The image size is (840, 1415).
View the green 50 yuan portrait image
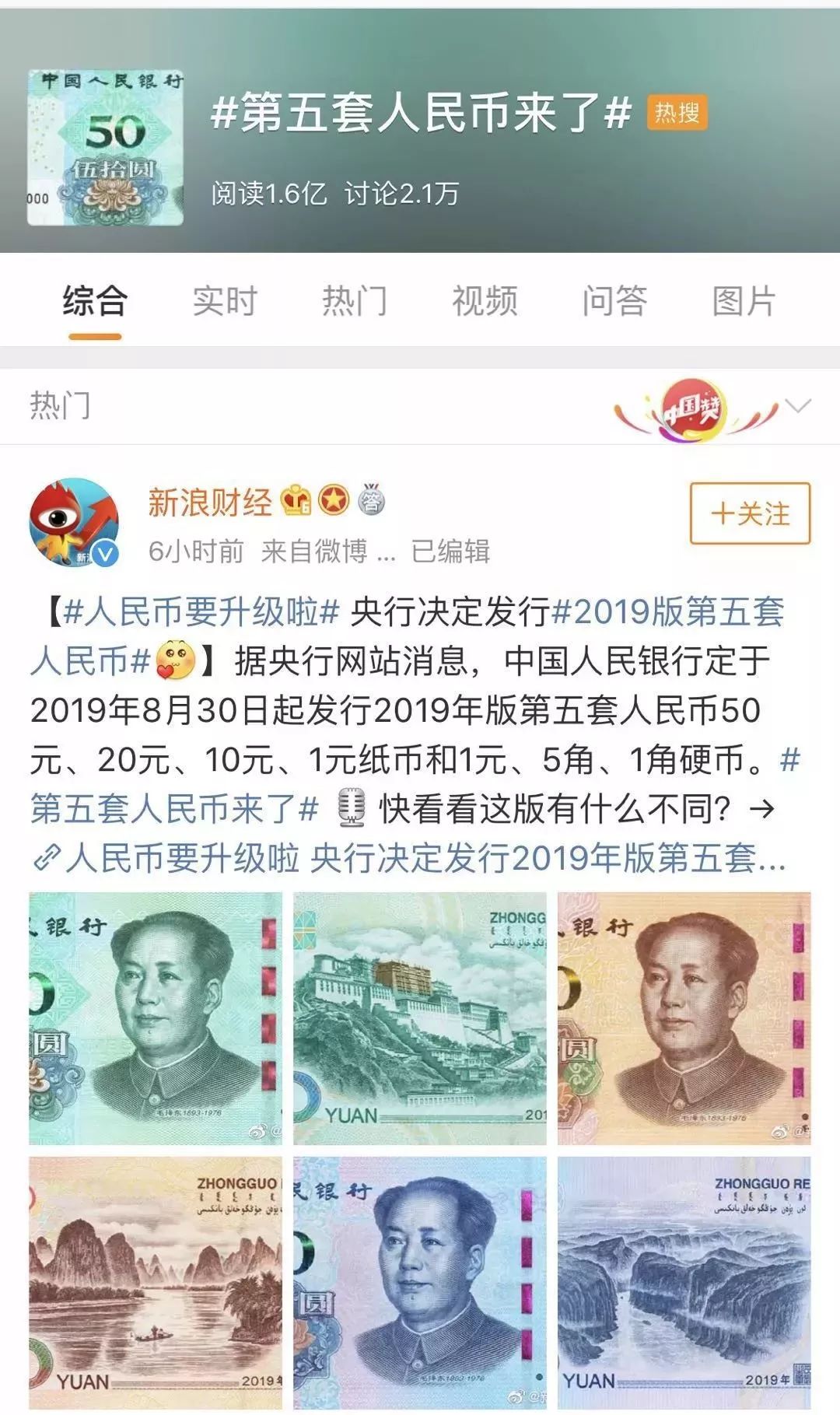pos(156,1018)
